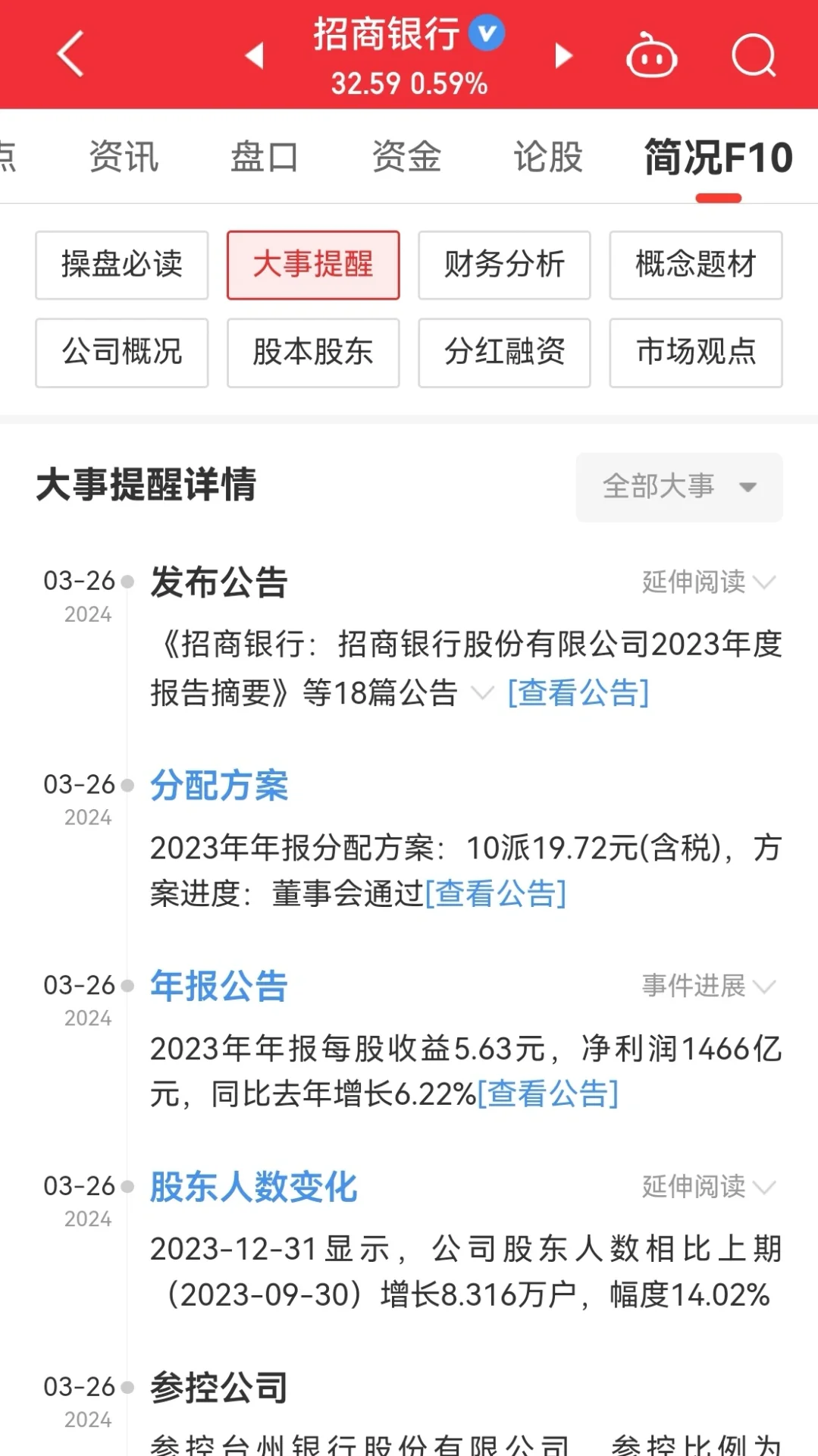Open the robot assistant icon
Image resolution: width=818 pixels, height=1456 pixels.
651,55
